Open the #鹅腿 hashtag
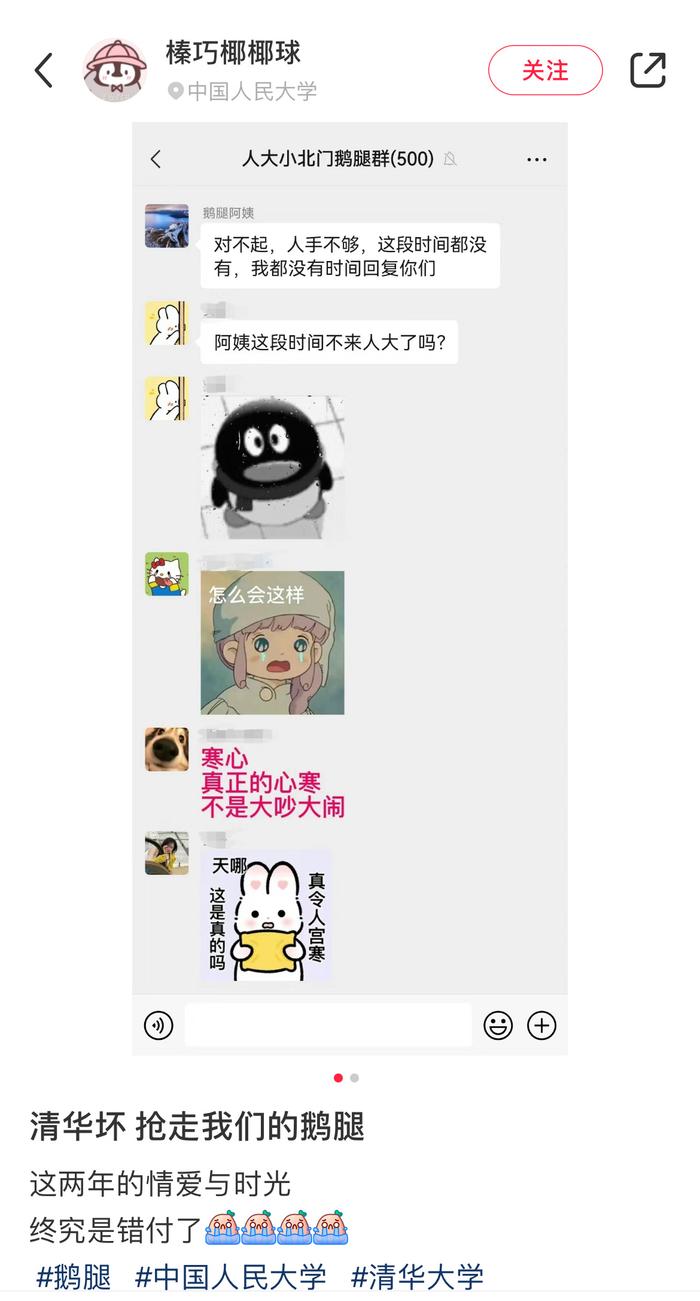The image size is (700, 1301). (73, 1277)
